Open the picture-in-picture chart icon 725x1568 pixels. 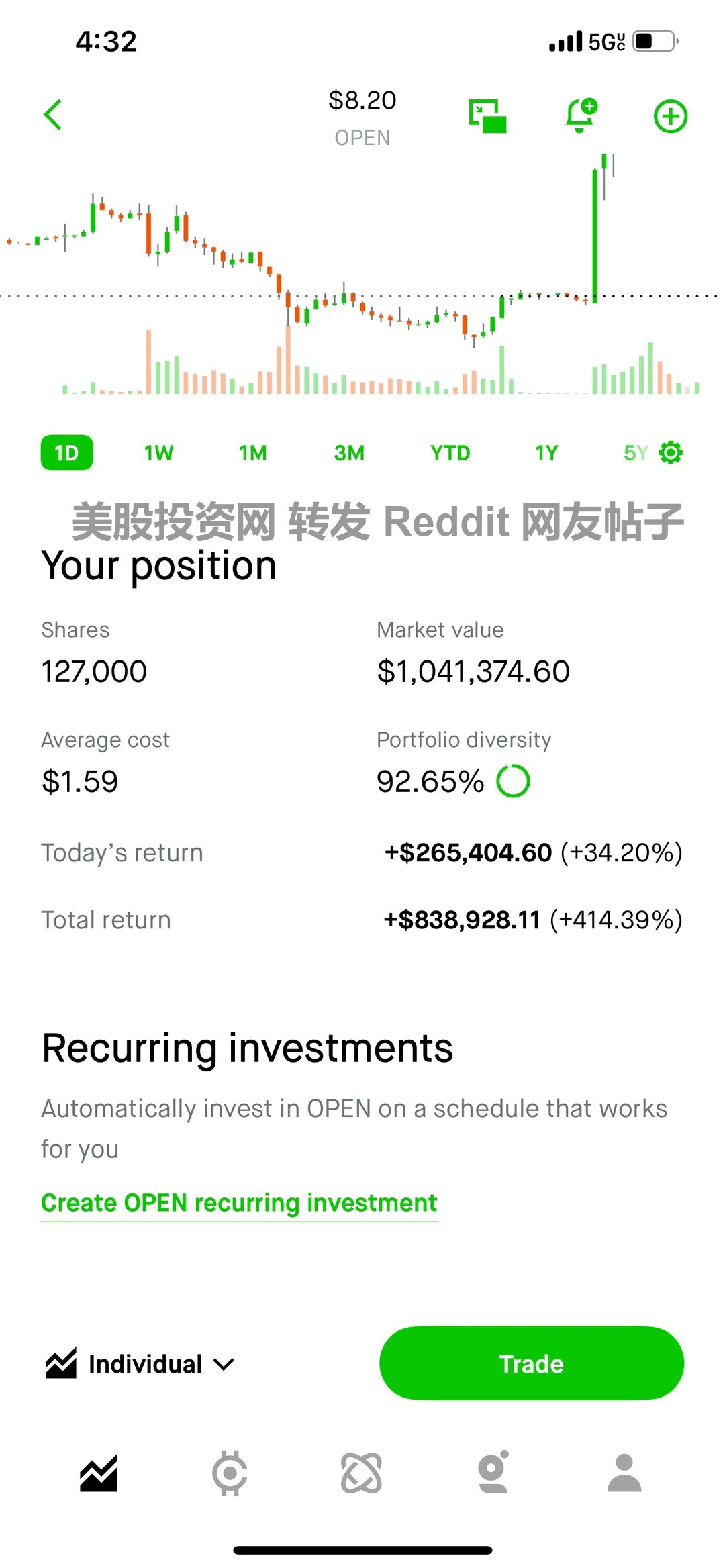[488, 115]
